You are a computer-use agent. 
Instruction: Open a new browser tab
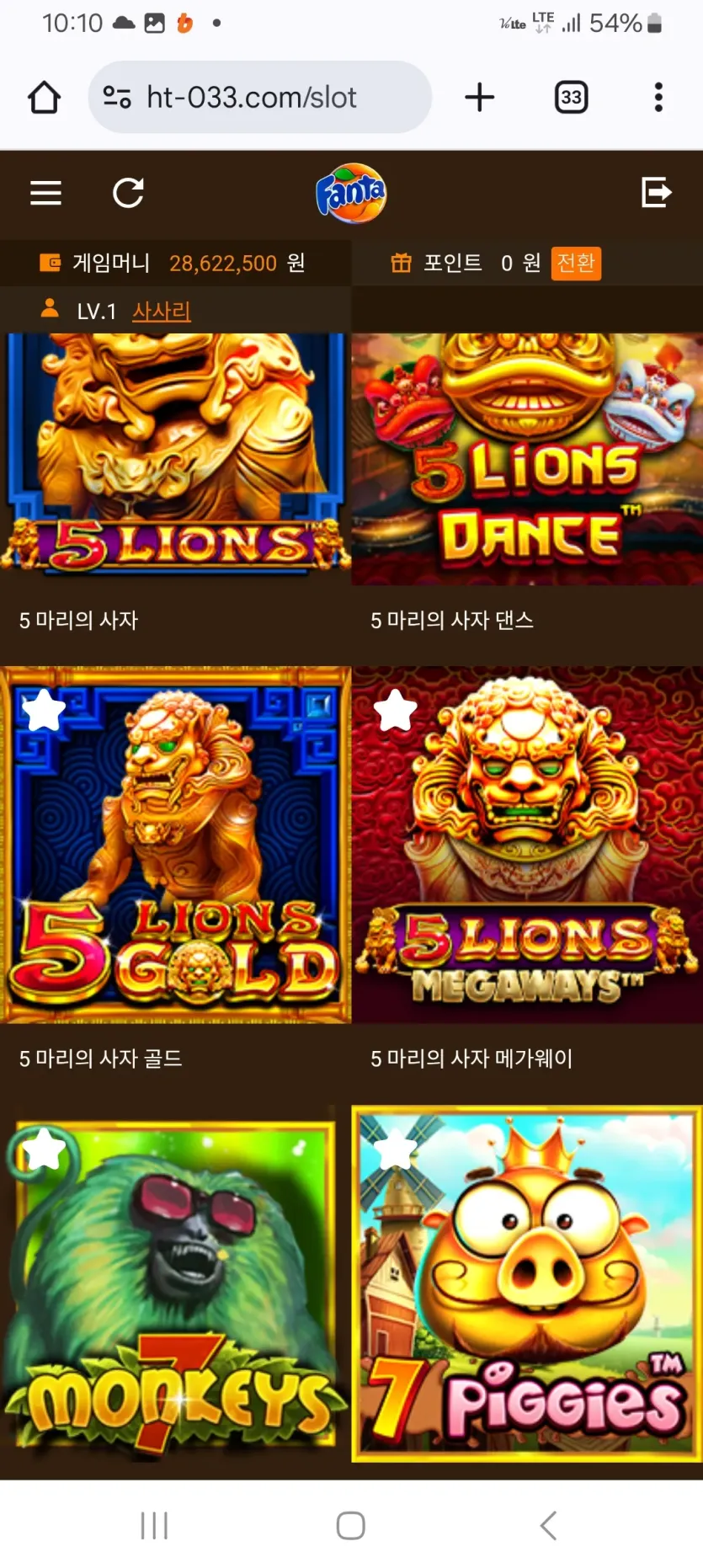coord(479,98)
